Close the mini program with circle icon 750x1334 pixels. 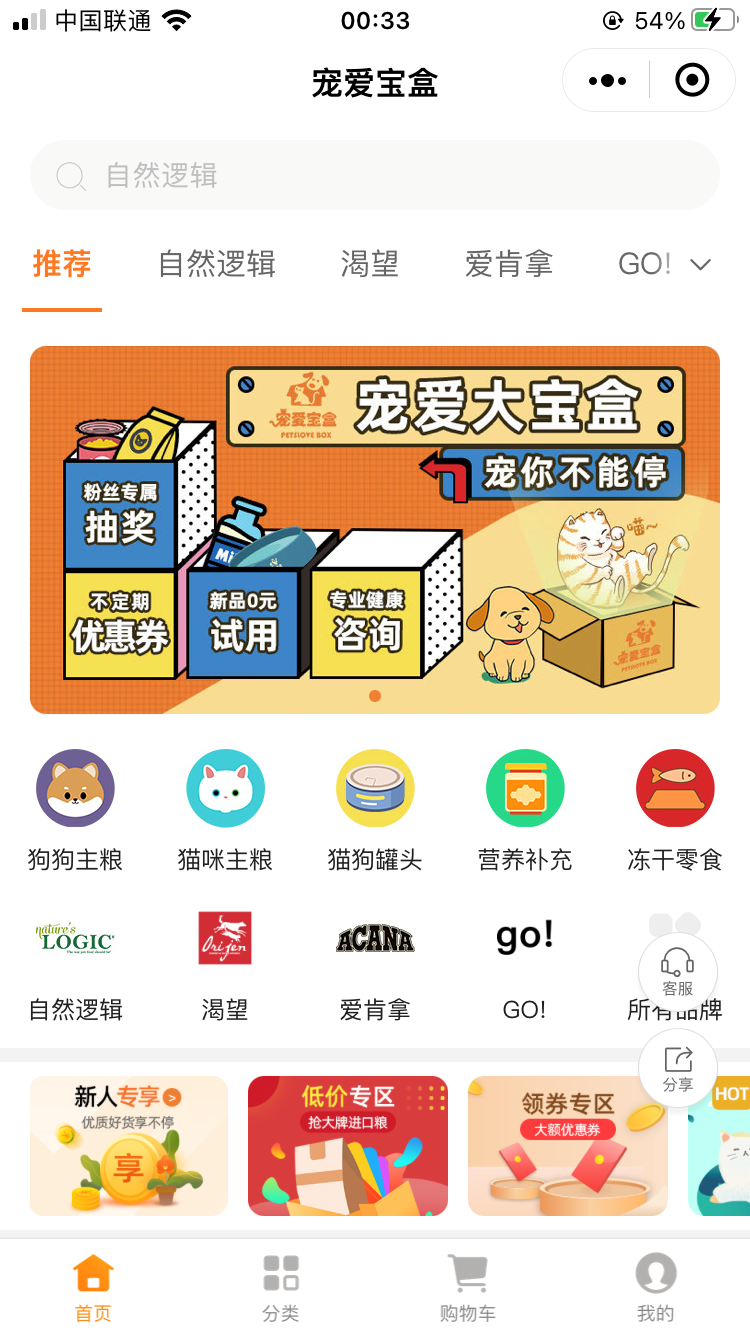tap(692, 81)
